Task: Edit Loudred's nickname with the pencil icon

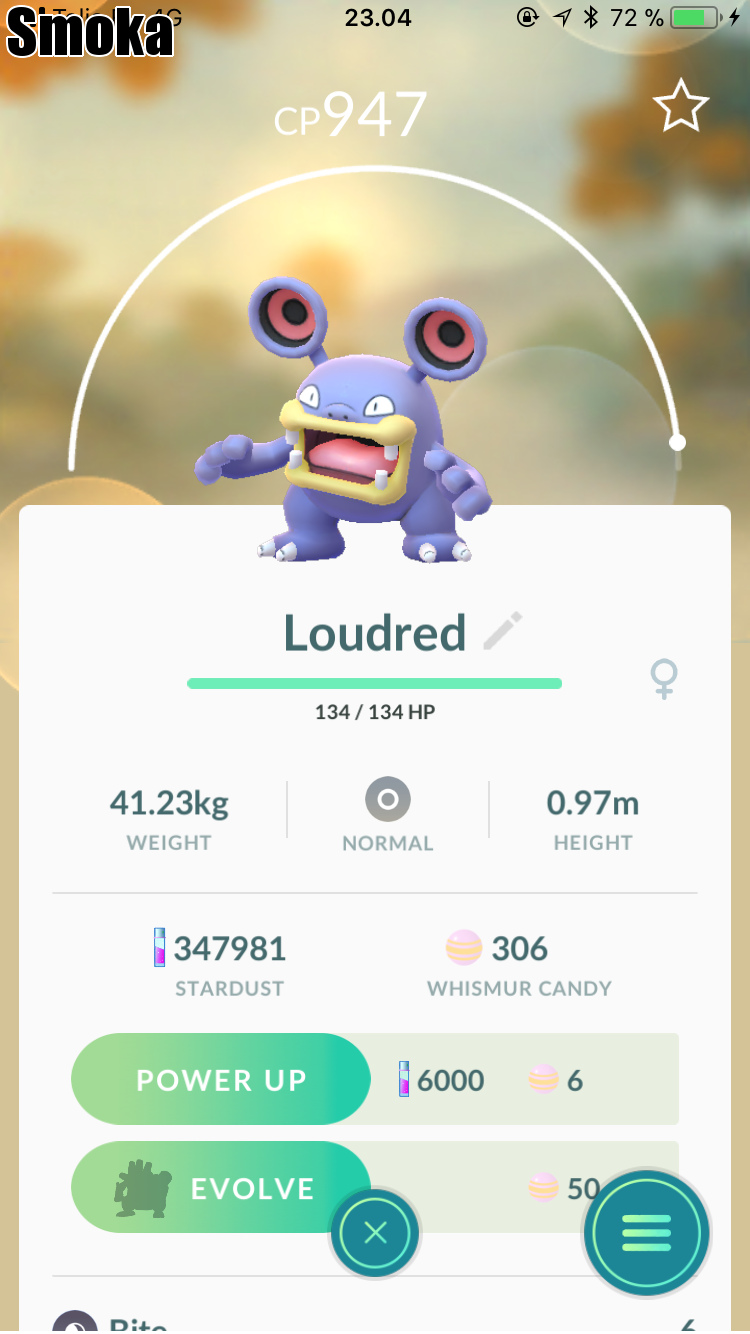Action: tap(502, 632)
